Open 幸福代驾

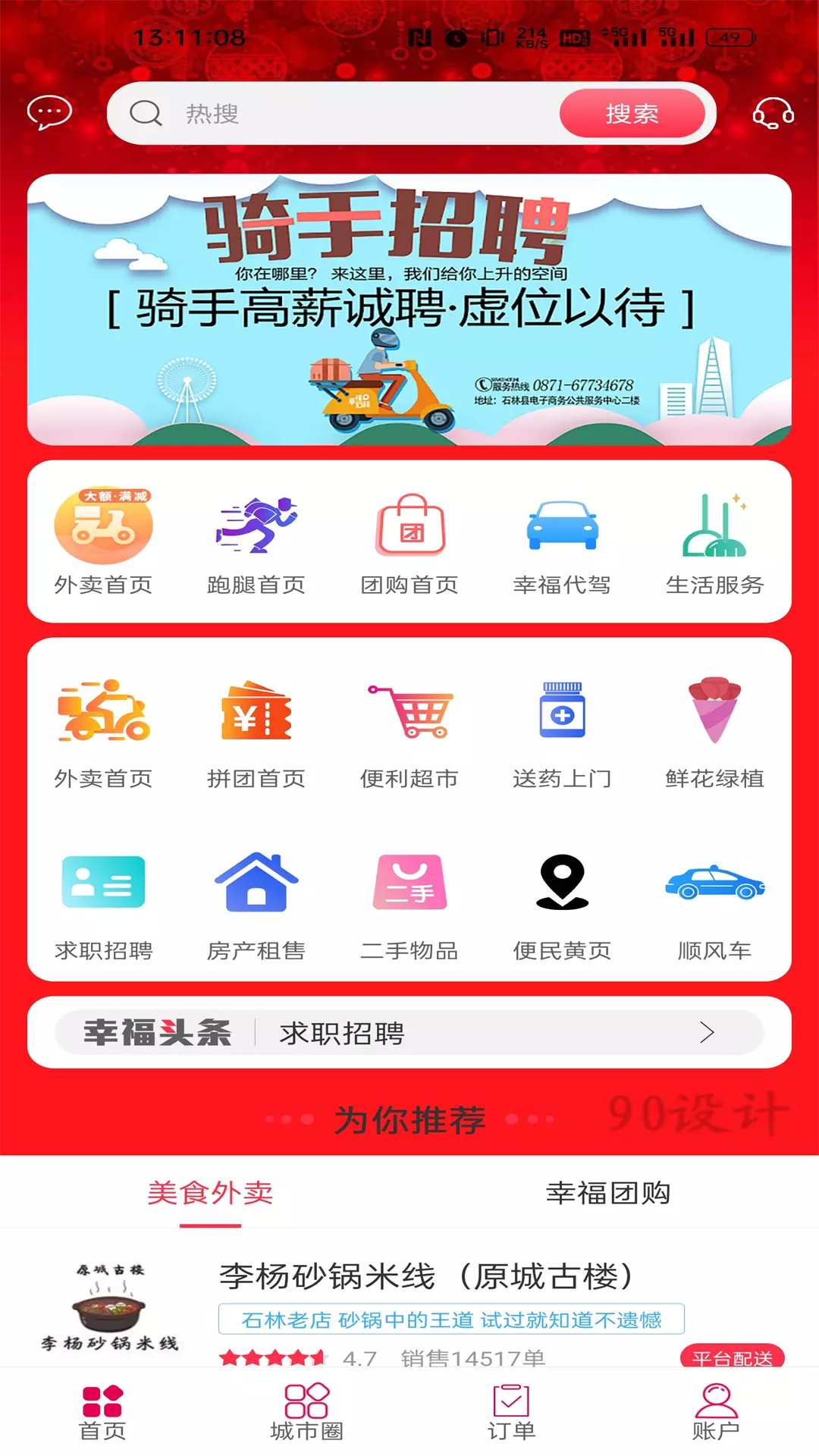[x=562, y=542]
